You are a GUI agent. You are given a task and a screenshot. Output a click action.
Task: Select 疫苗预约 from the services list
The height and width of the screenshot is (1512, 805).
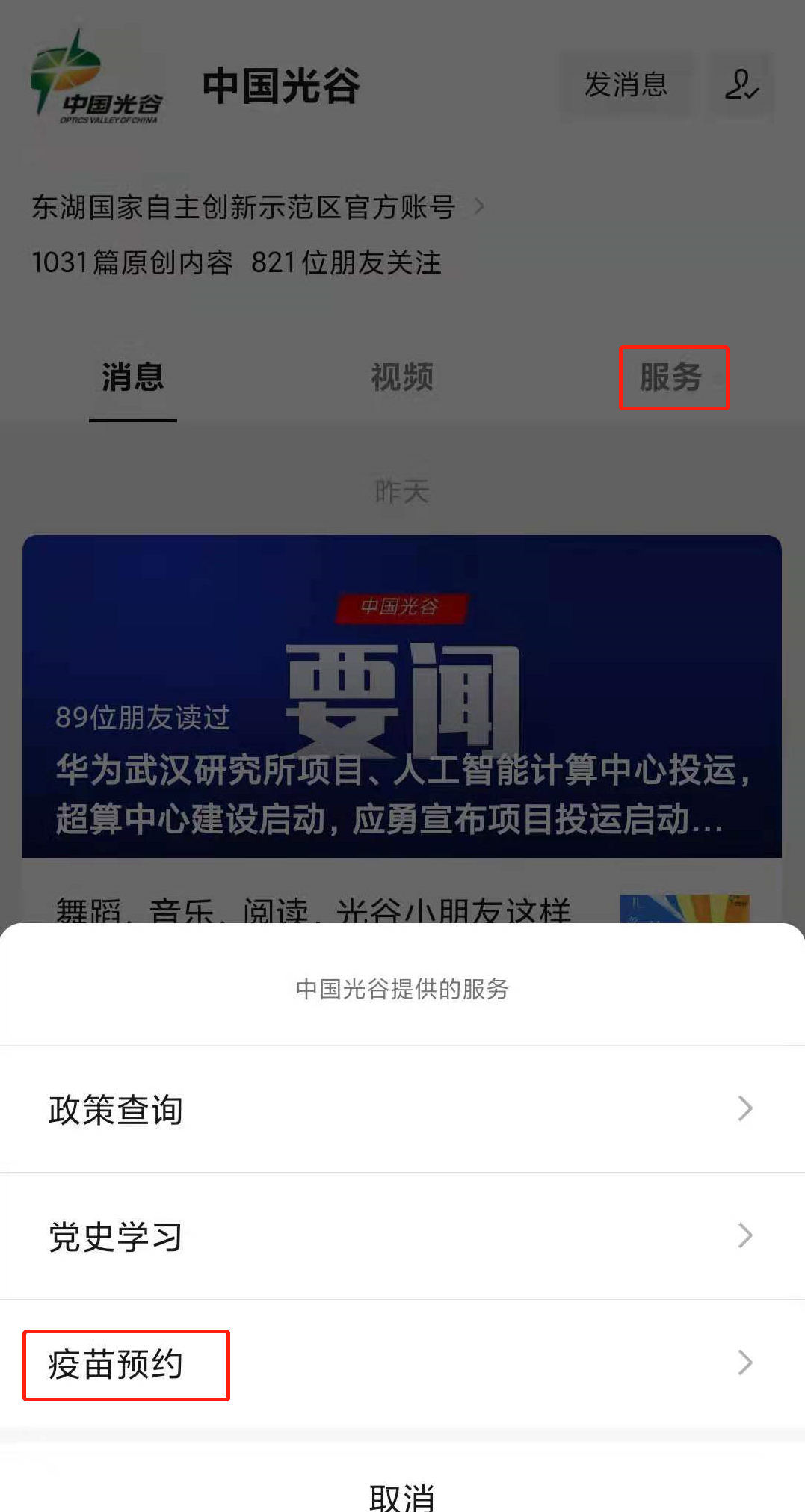[x=402, y=1364]
